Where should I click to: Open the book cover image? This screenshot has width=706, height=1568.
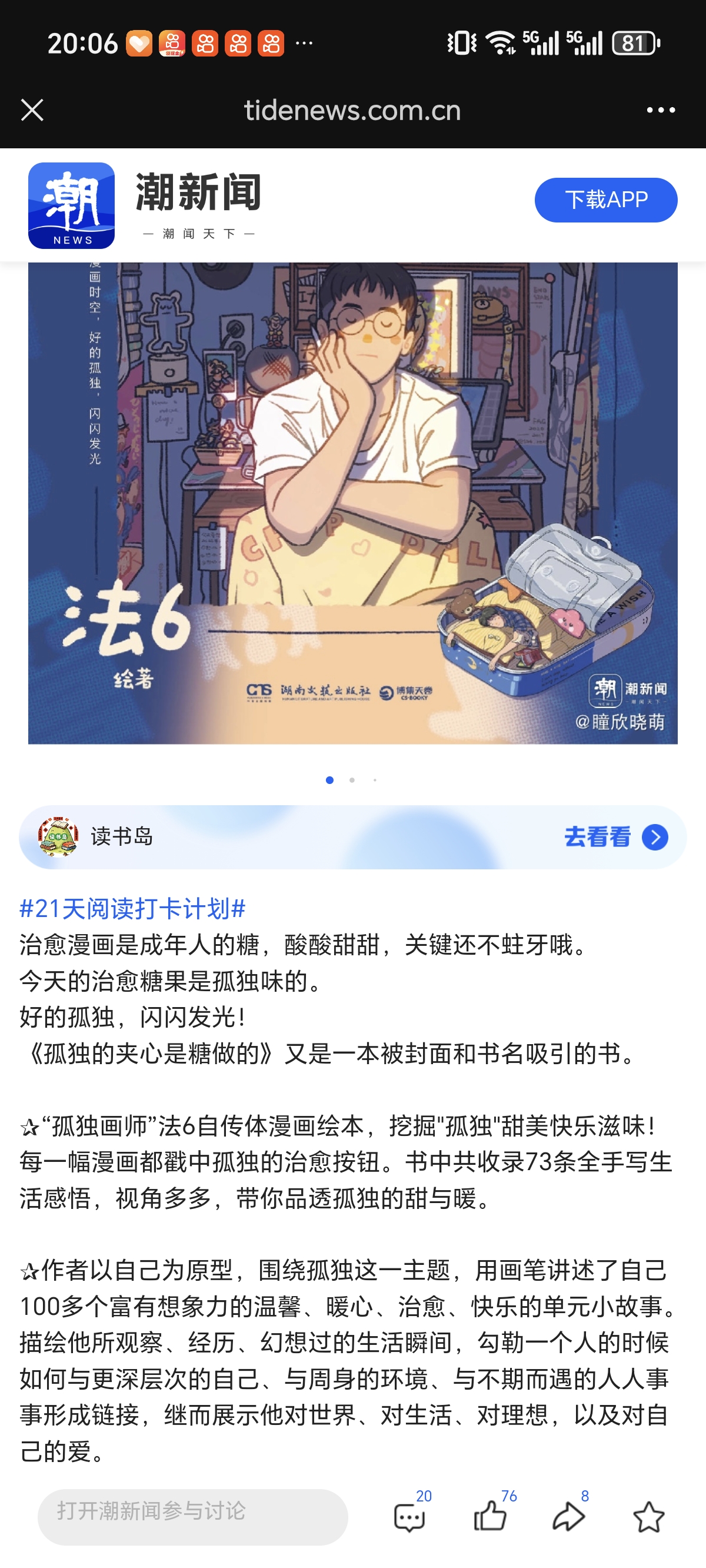click(352, 502)
